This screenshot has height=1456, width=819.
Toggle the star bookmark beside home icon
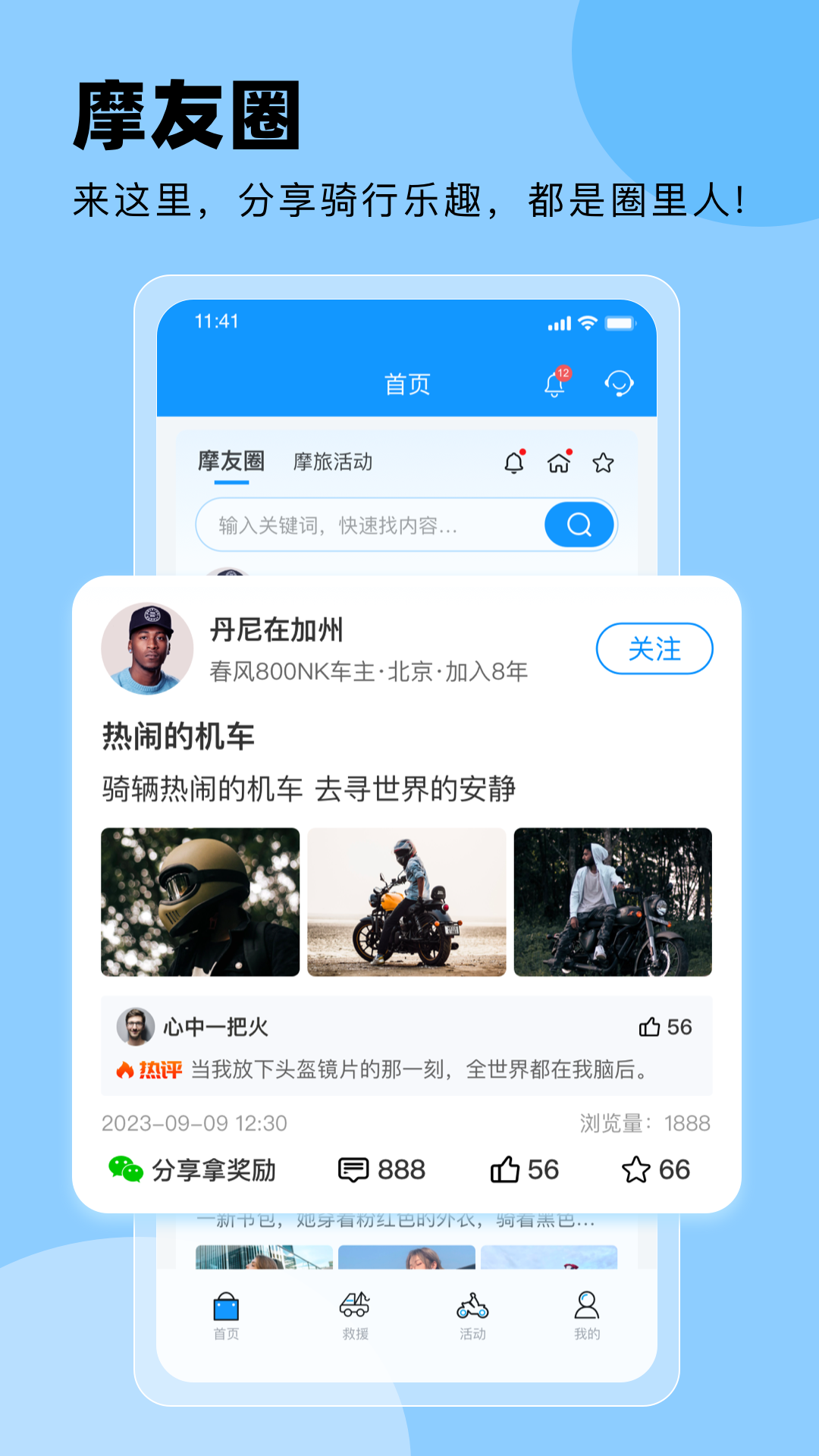coord(603,461)
